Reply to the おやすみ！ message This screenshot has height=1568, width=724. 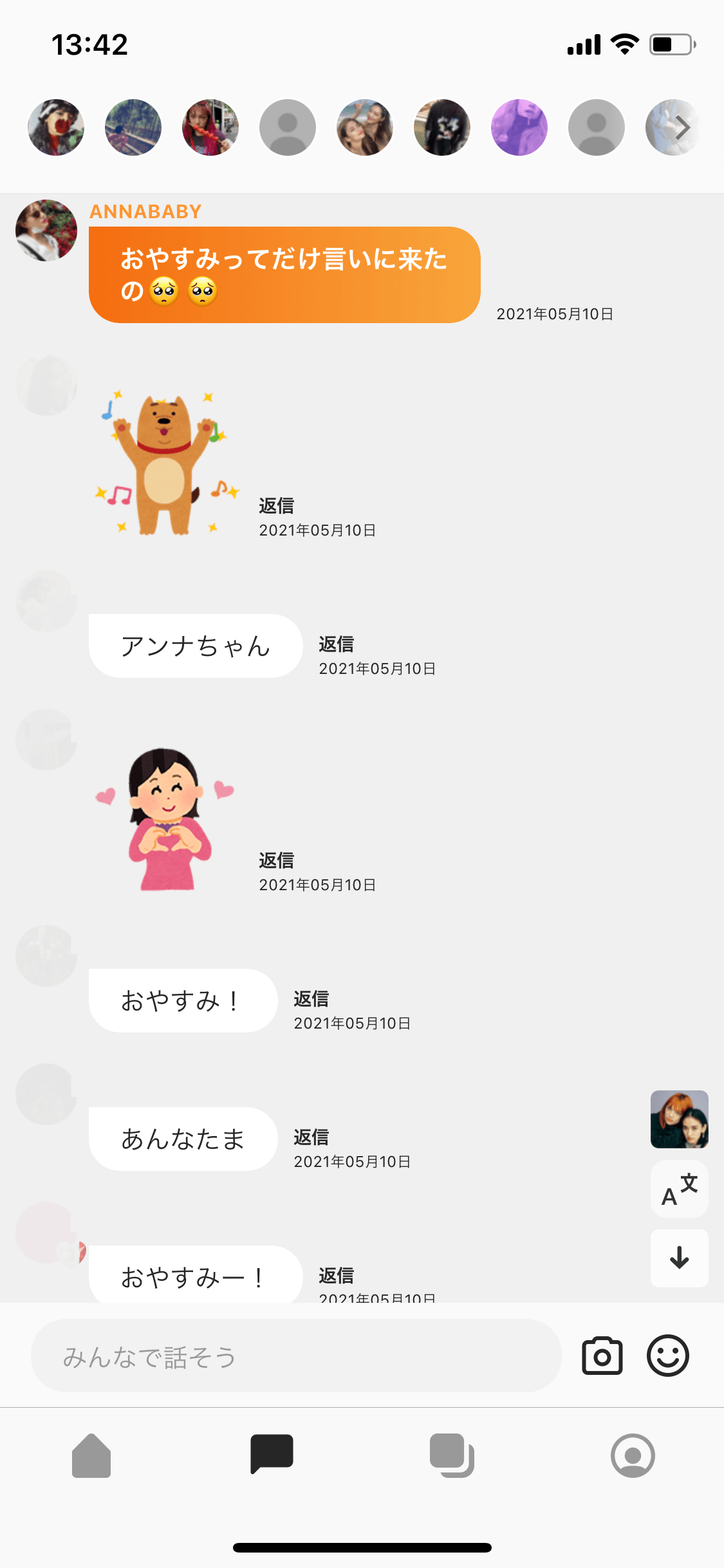311,999
